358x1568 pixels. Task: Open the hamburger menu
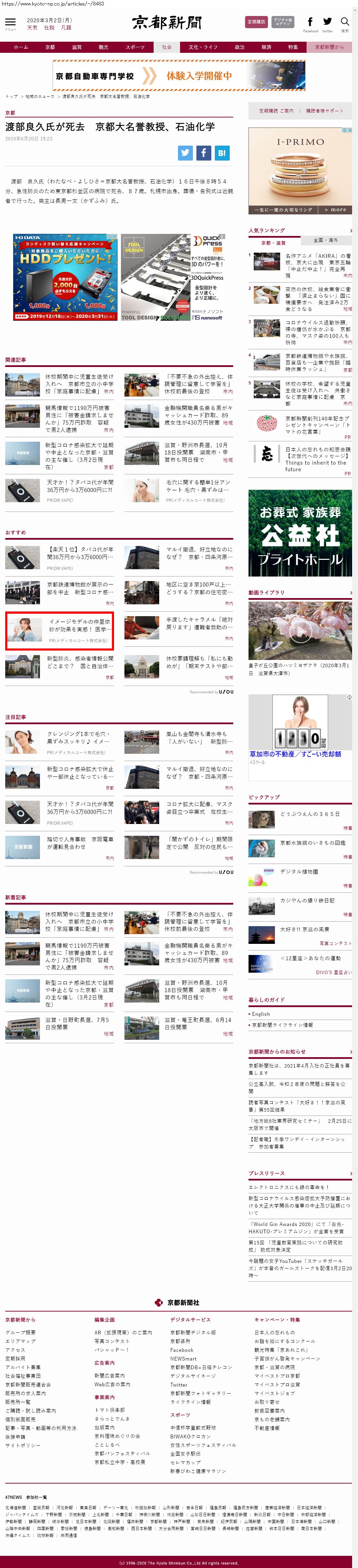[x=10, y=23]
